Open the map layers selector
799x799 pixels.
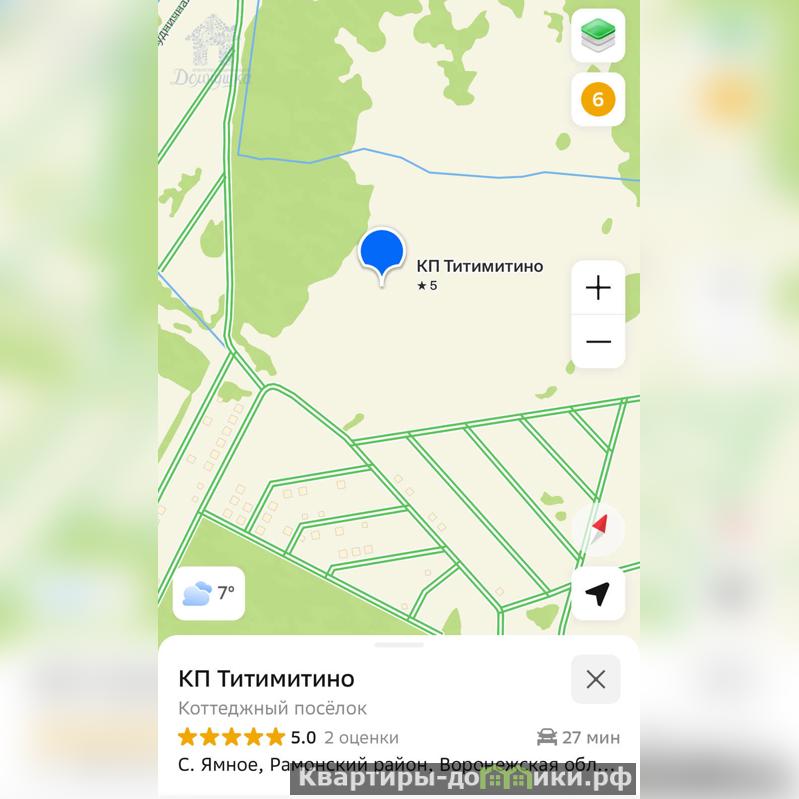(598, 36)
